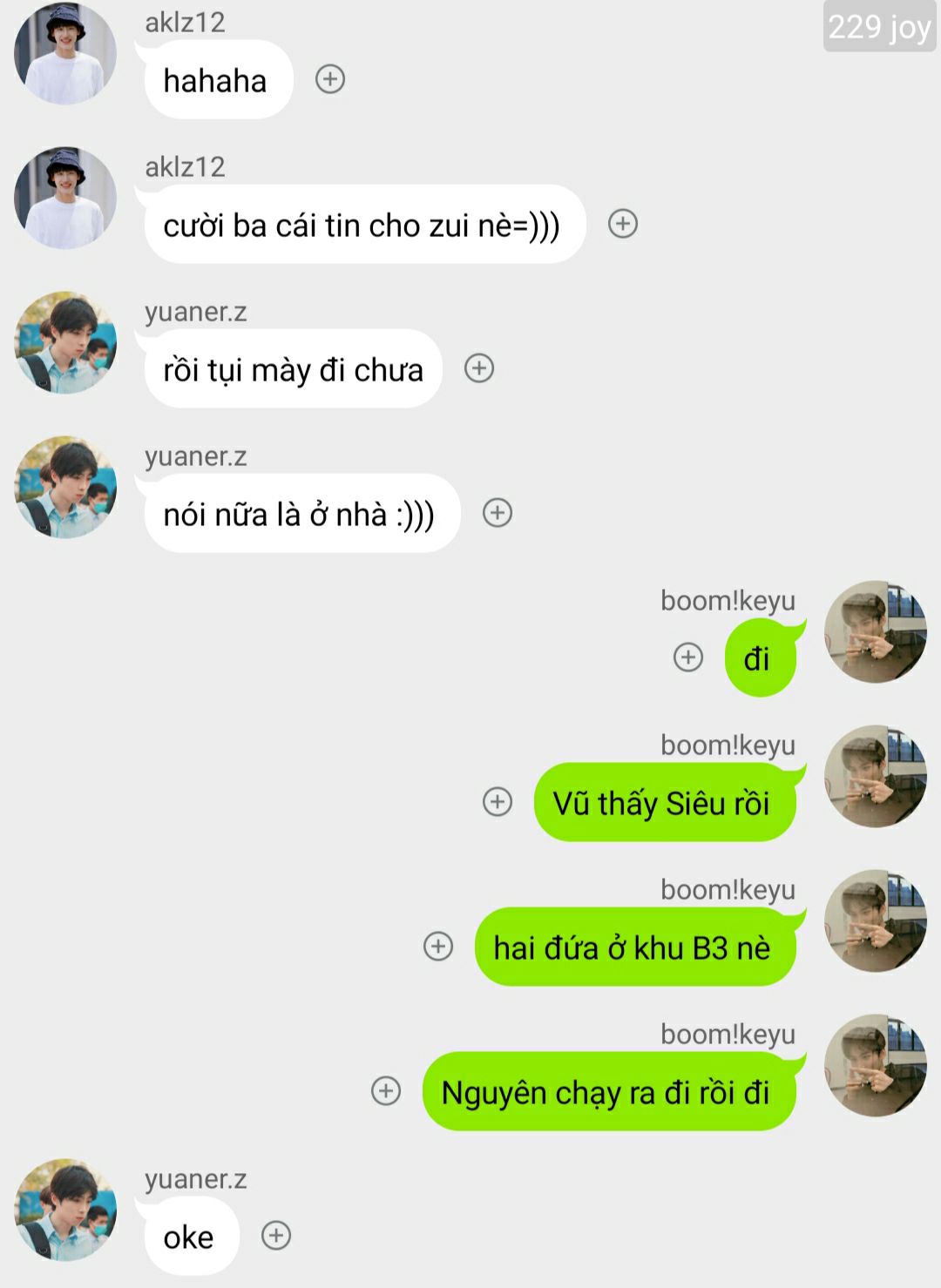The image size is (941, 1288).
Task: Tap the plus icon next to the "oke" message
Action: point(275,1235)
